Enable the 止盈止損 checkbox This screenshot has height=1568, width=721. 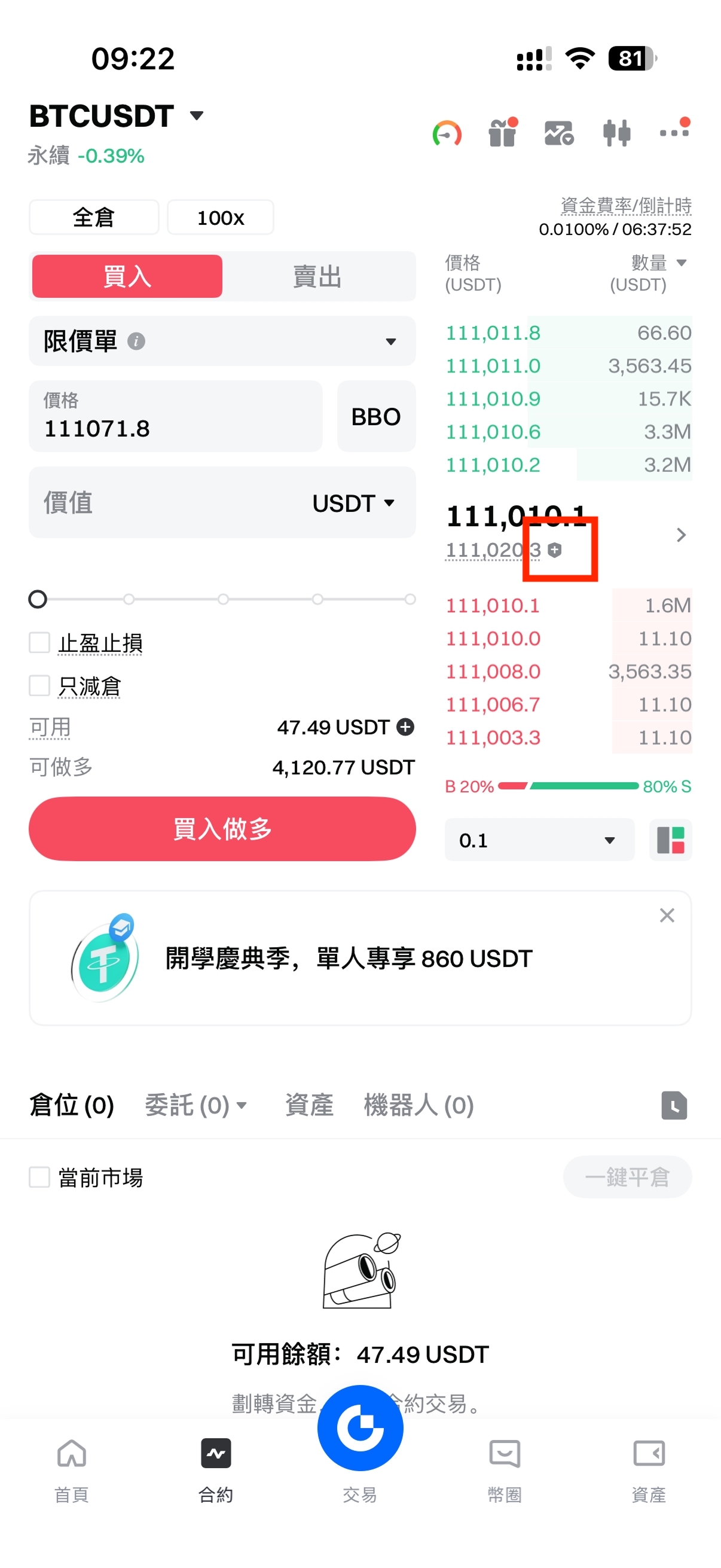[39, 643]
